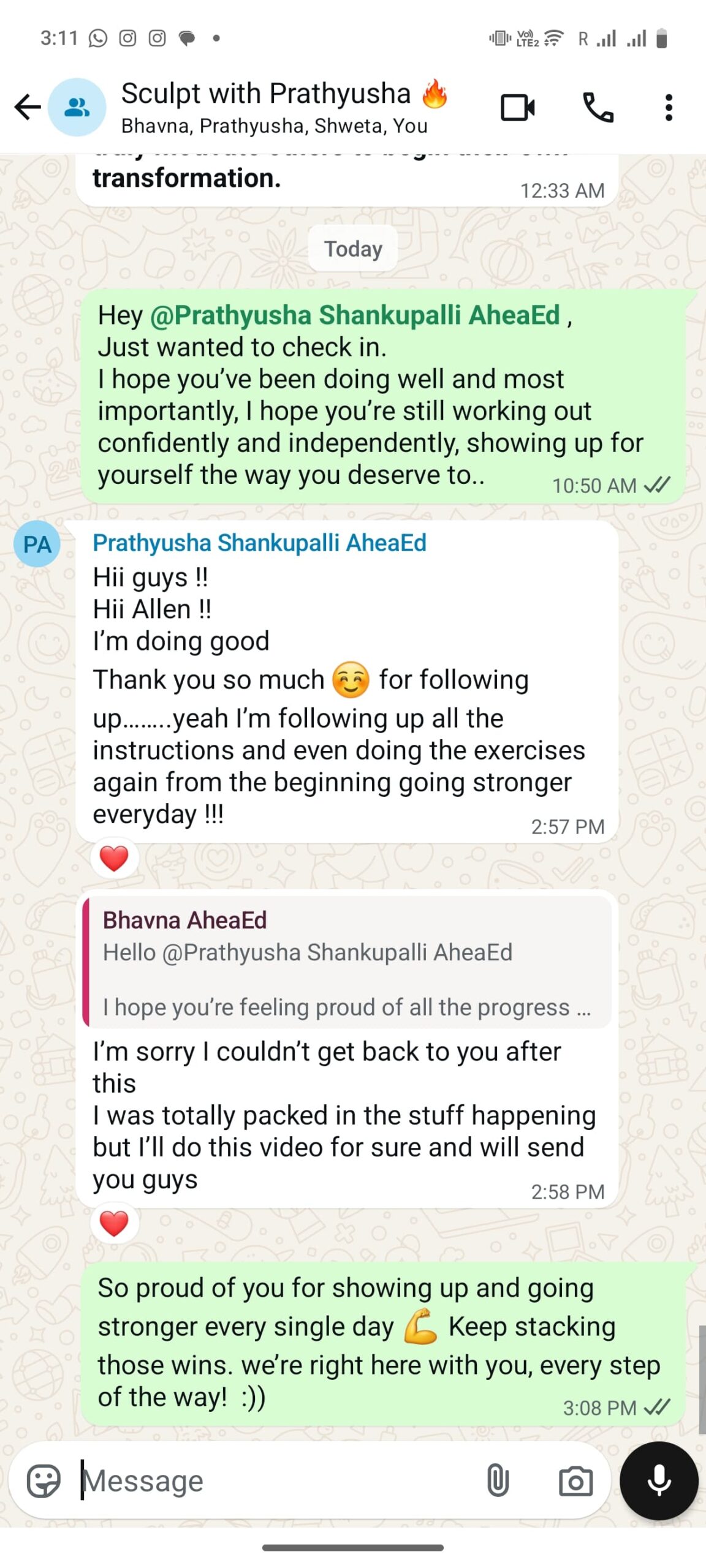Go back to the chats list
Screen dimensions: 706x1568
[x=28, y=107]
